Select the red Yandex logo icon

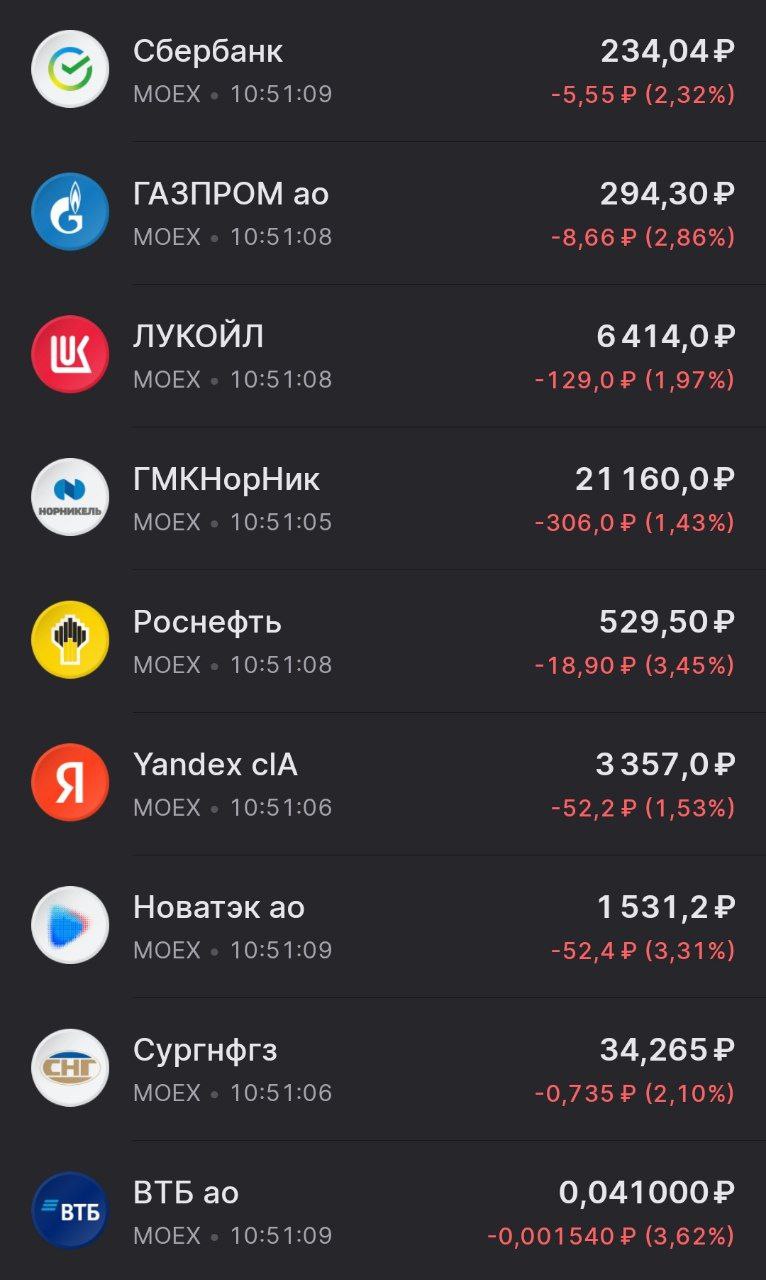70,782
